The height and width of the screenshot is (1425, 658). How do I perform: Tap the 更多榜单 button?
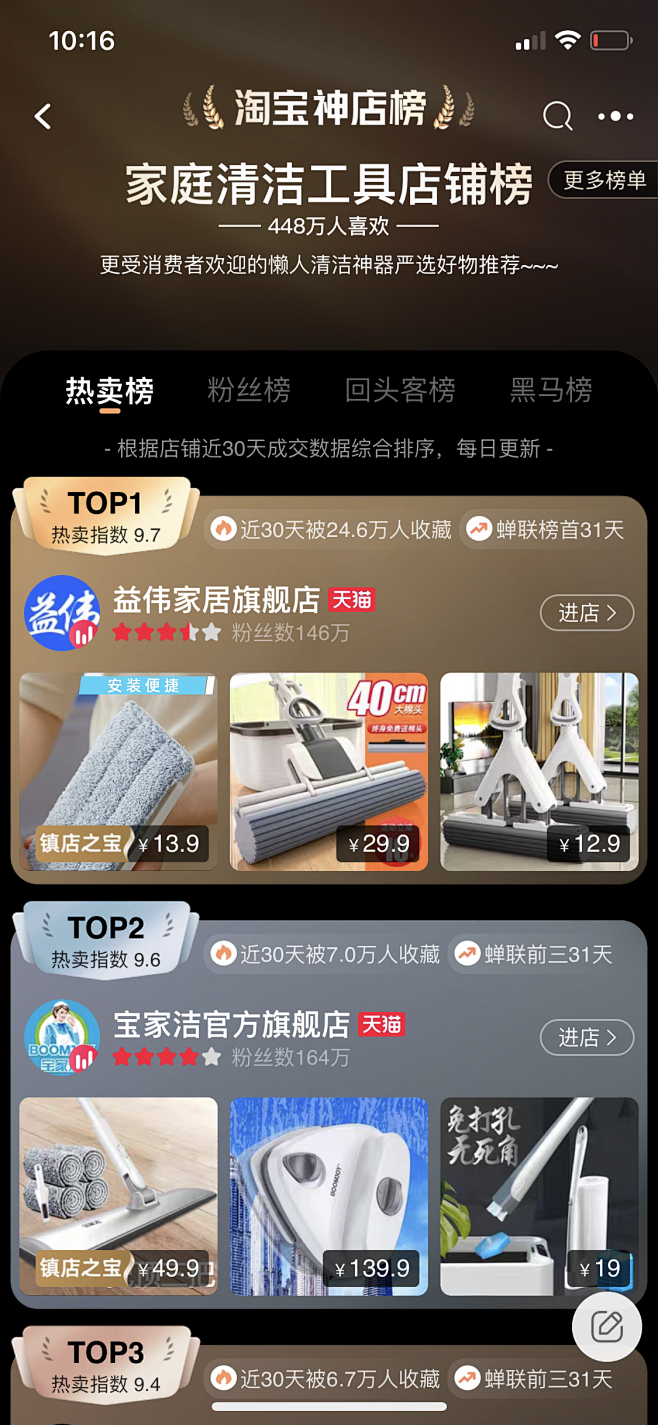pos(604,181)
